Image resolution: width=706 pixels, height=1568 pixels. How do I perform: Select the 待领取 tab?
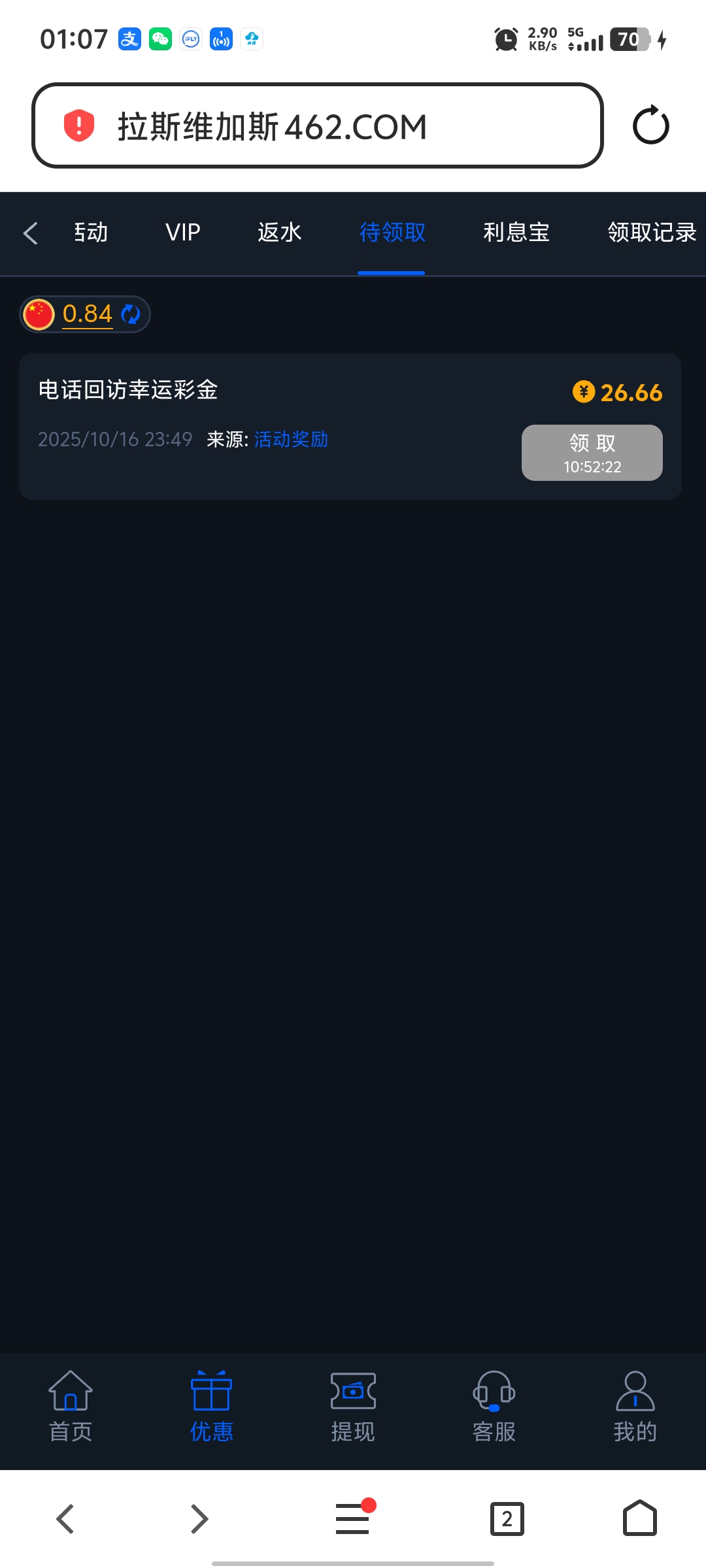coord(392,233)
